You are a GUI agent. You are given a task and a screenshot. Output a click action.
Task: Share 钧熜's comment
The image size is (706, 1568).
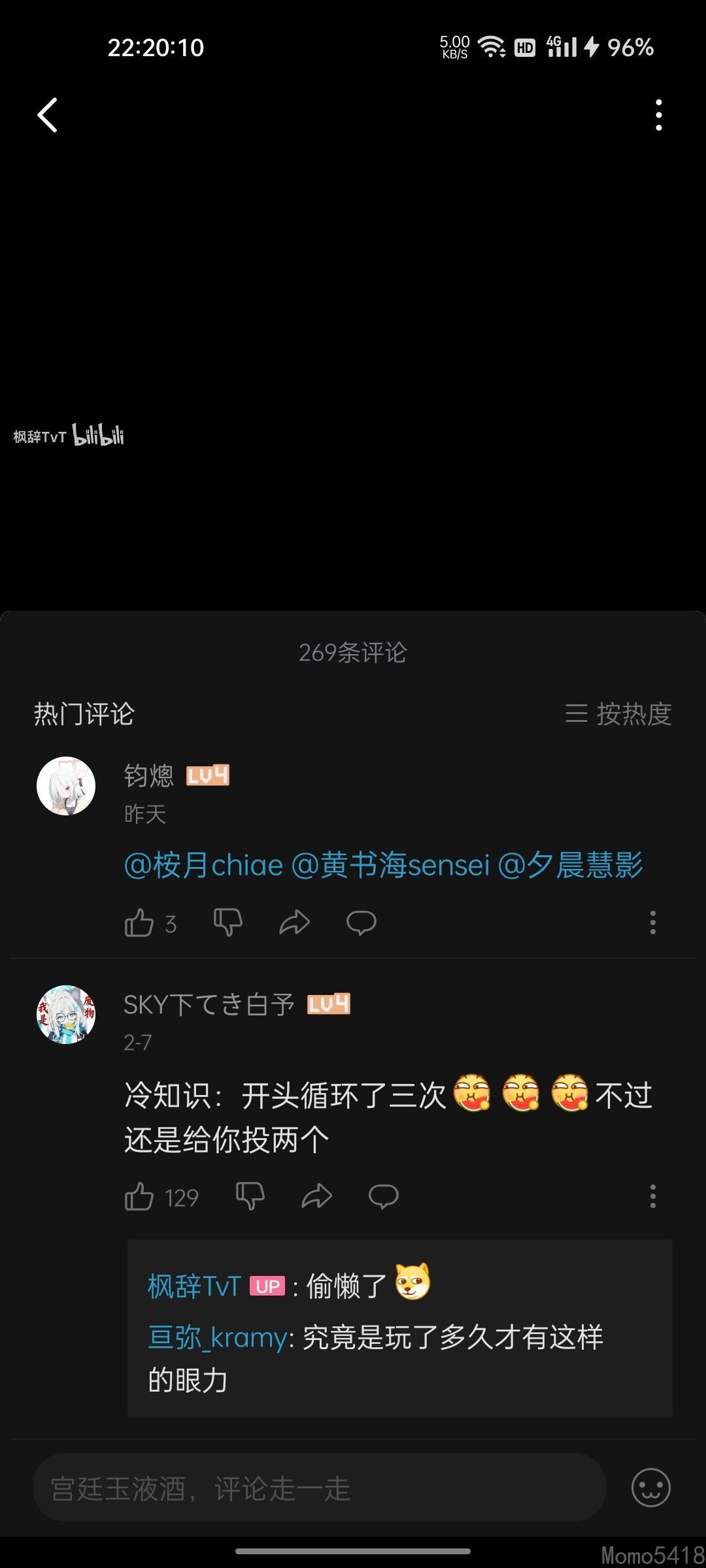pyautogui.click(x=295, y=923)
